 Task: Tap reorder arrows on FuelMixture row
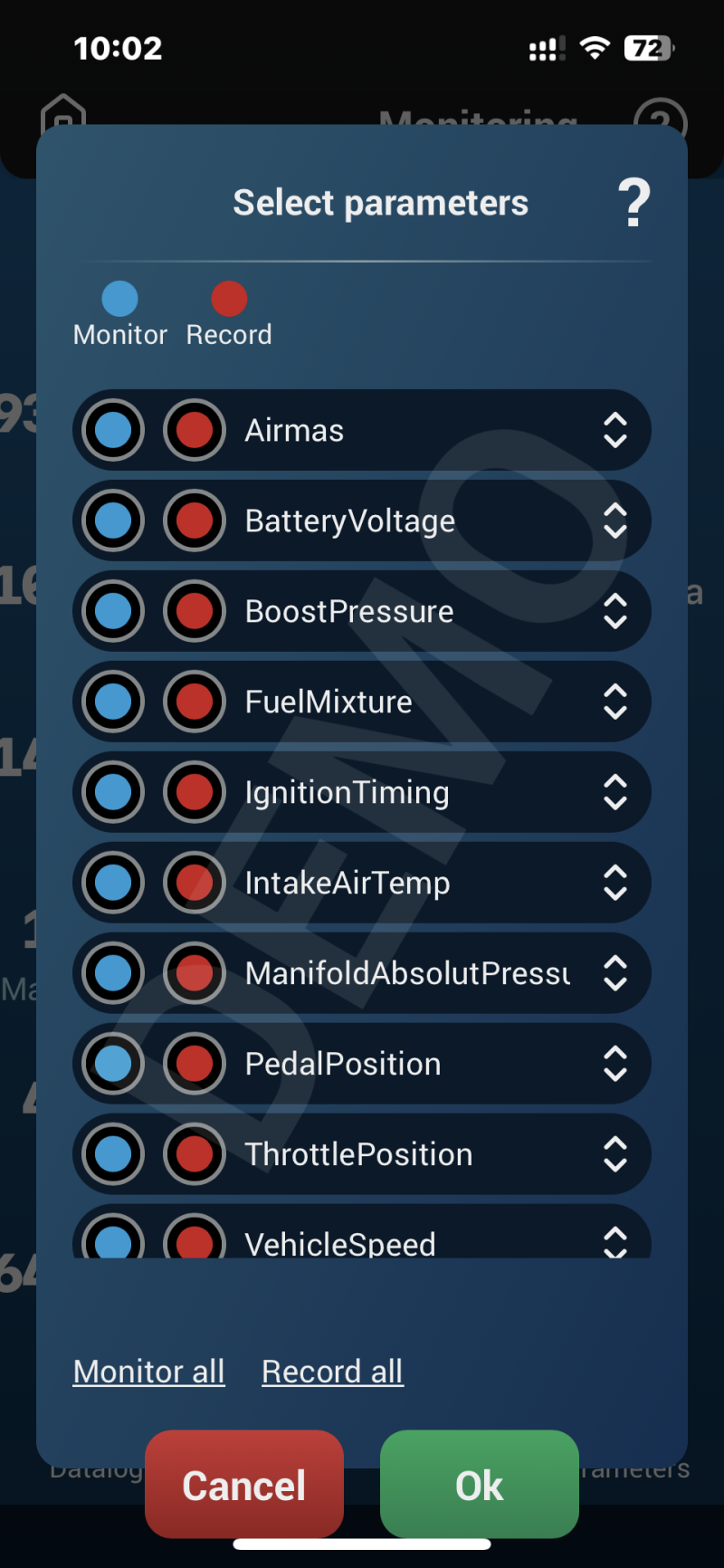(615, 702)
